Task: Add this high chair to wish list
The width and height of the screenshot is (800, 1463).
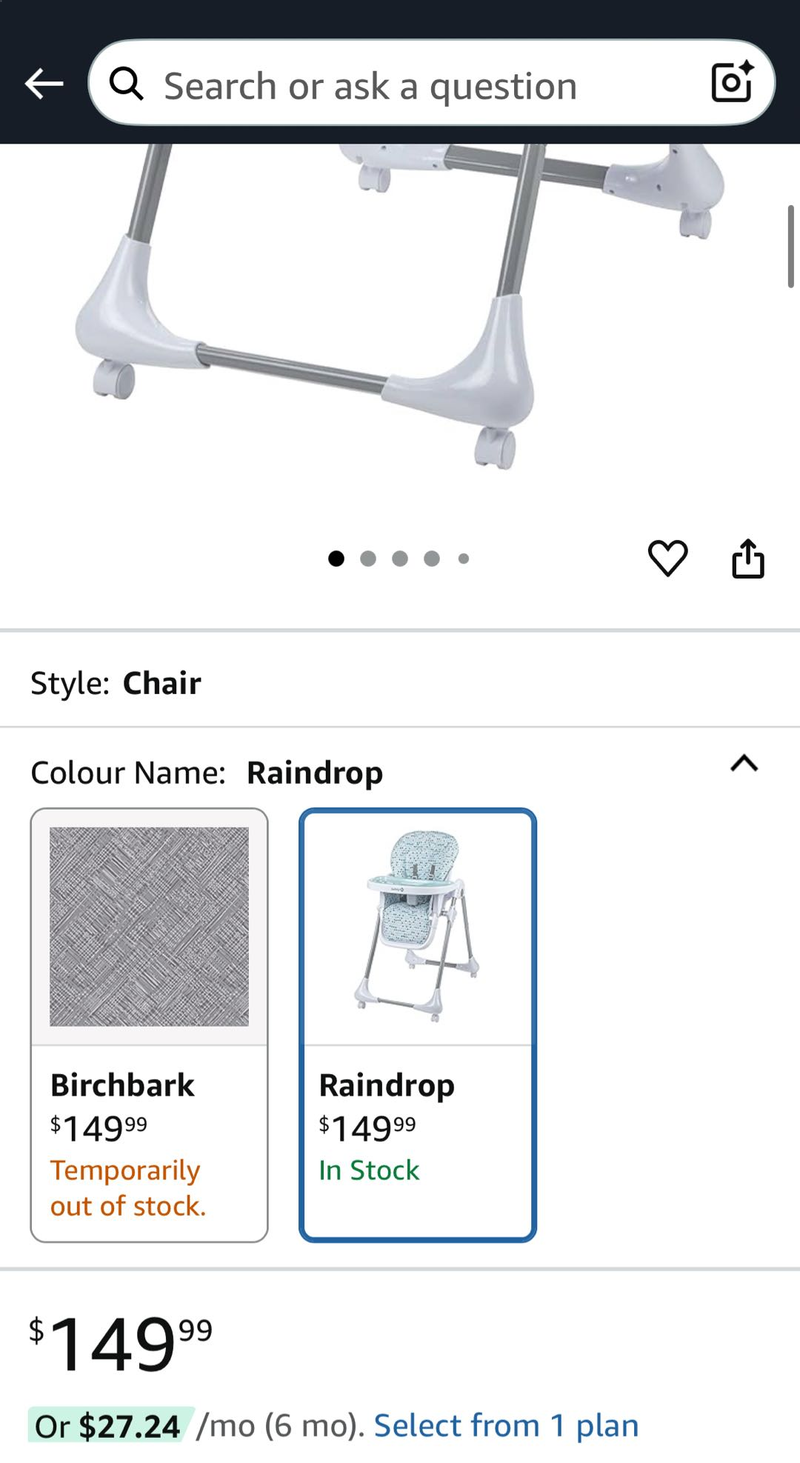Action: coord(668,558)
